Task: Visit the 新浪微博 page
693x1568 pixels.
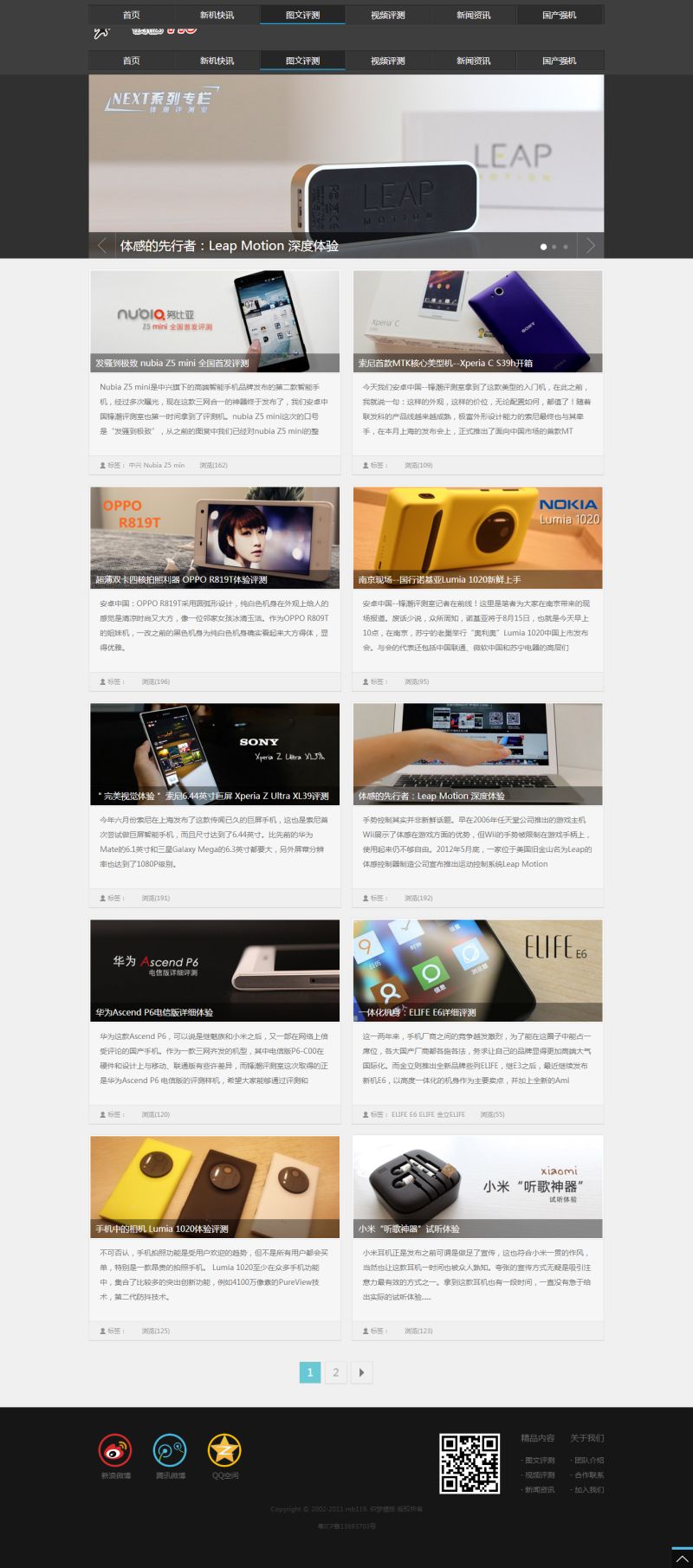Action: click(x=115, y=1450)
